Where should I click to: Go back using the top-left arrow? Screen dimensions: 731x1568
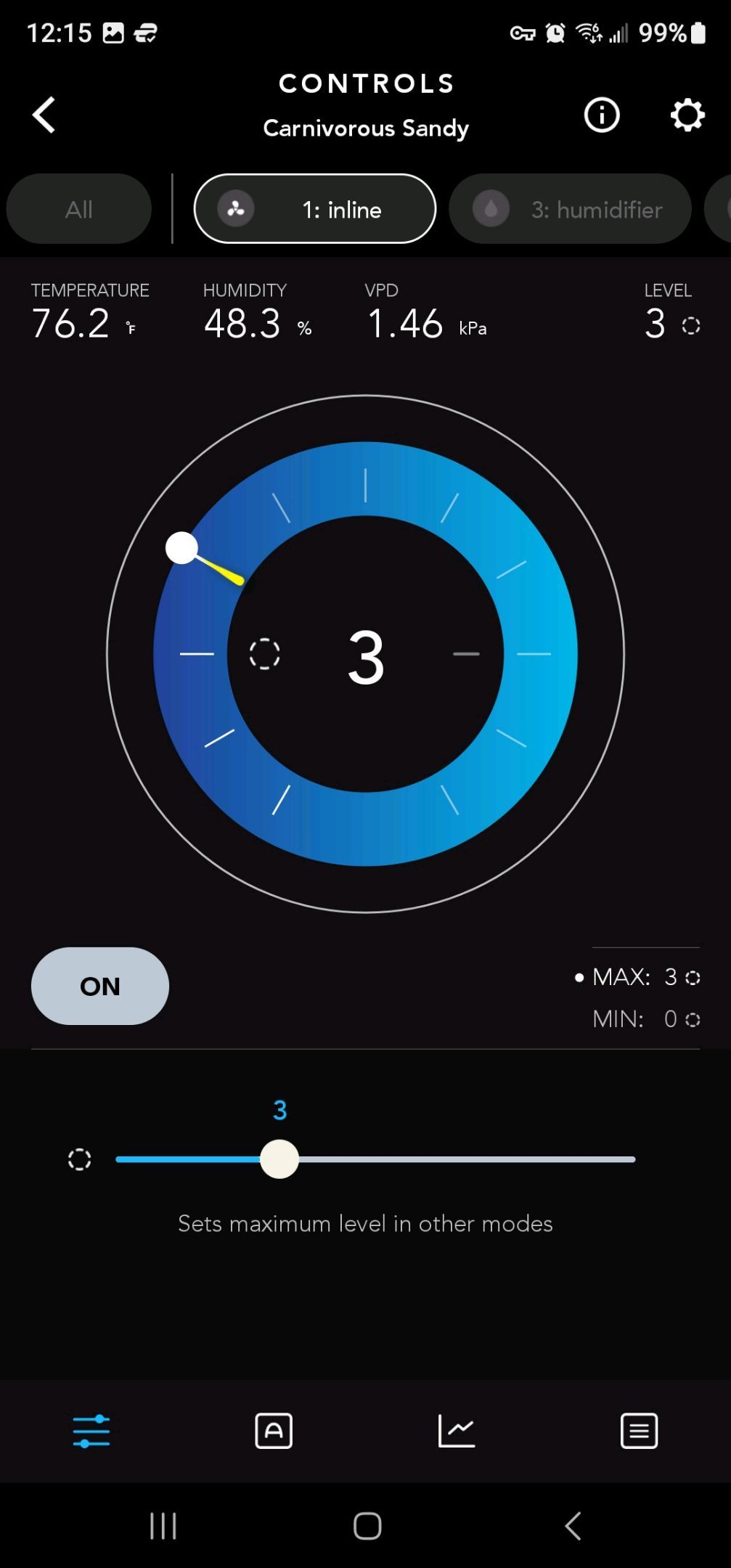pyautogui.click(x=44, y=115)
